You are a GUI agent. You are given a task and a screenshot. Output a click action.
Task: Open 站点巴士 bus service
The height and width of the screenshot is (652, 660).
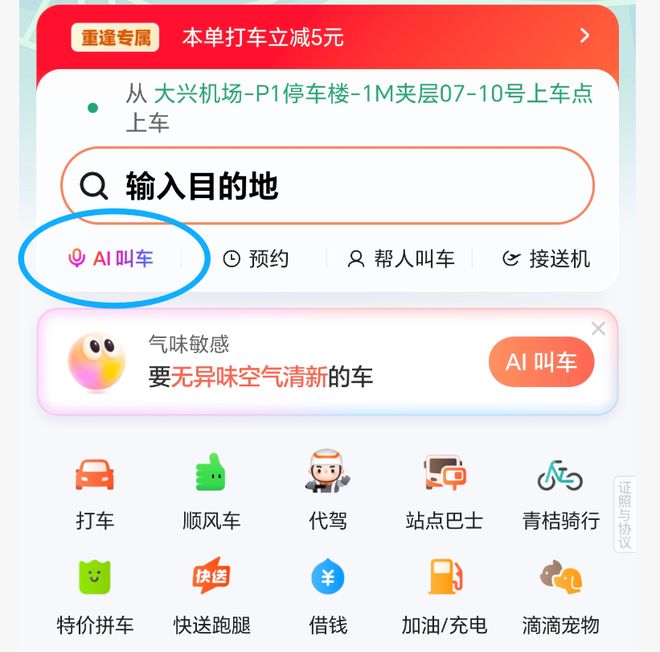pos(444,492)
